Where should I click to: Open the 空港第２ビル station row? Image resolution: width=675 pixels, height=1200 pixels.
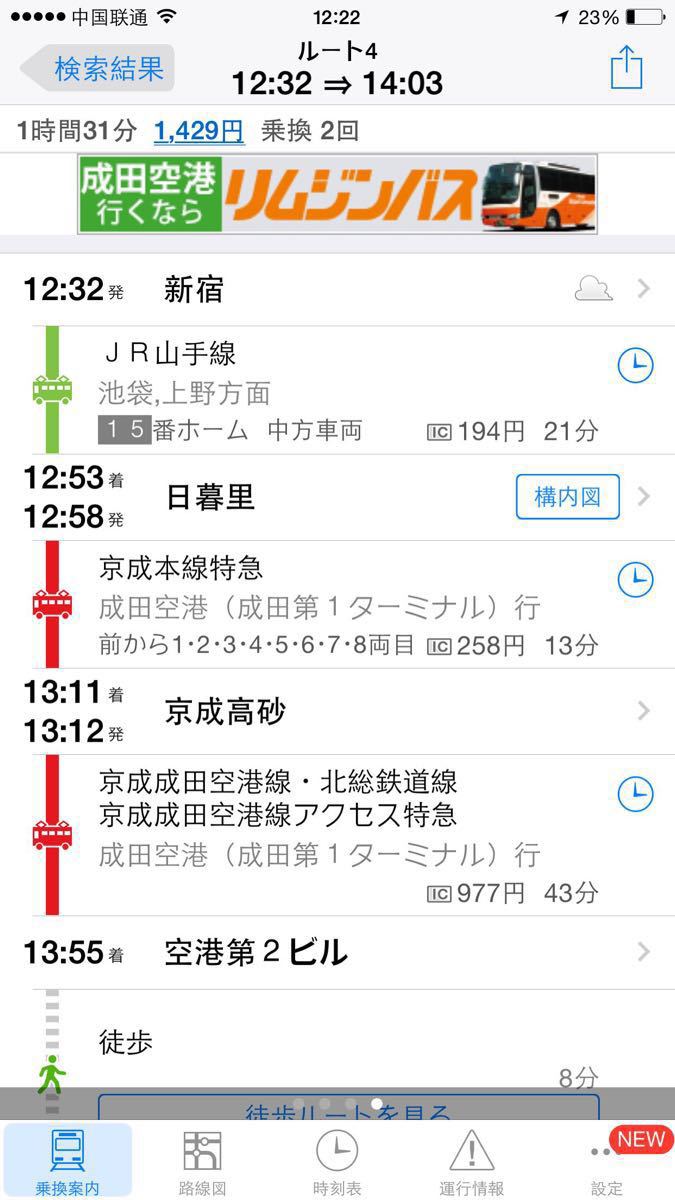click(x=338, y=952)
